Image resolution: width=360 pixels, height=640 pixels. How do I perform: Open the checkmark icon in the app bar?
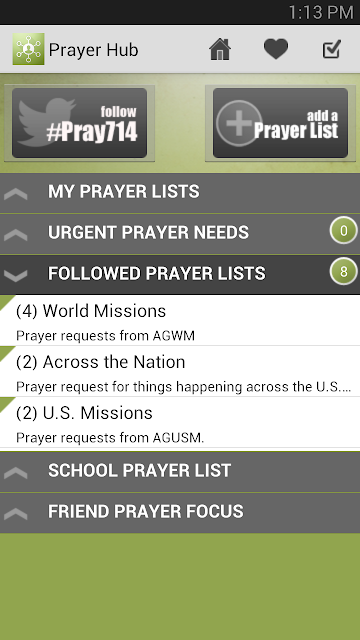[x=331, y=50]
